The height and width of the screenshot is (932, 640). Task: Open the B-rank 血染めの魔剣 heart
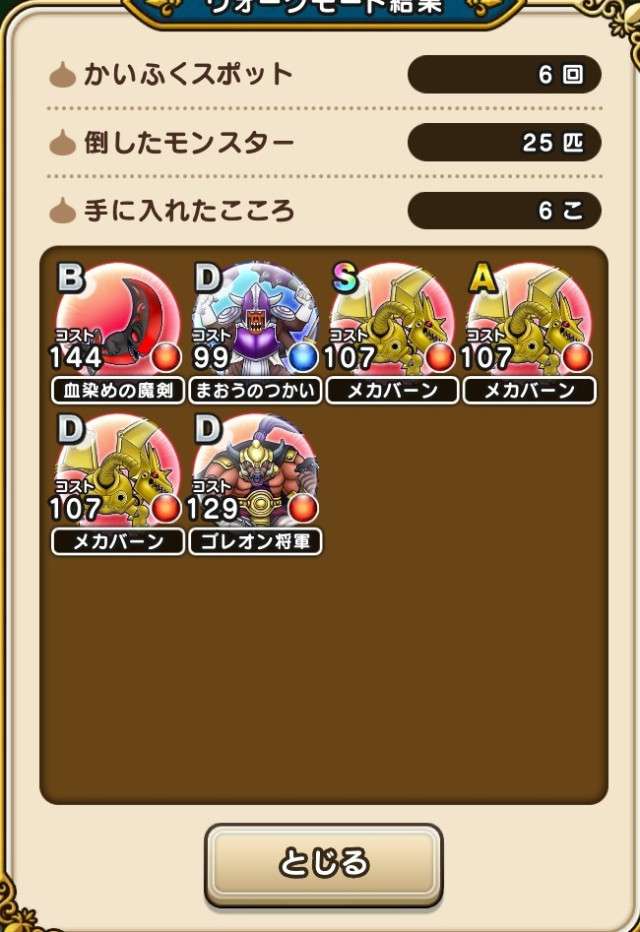point(118,324)
